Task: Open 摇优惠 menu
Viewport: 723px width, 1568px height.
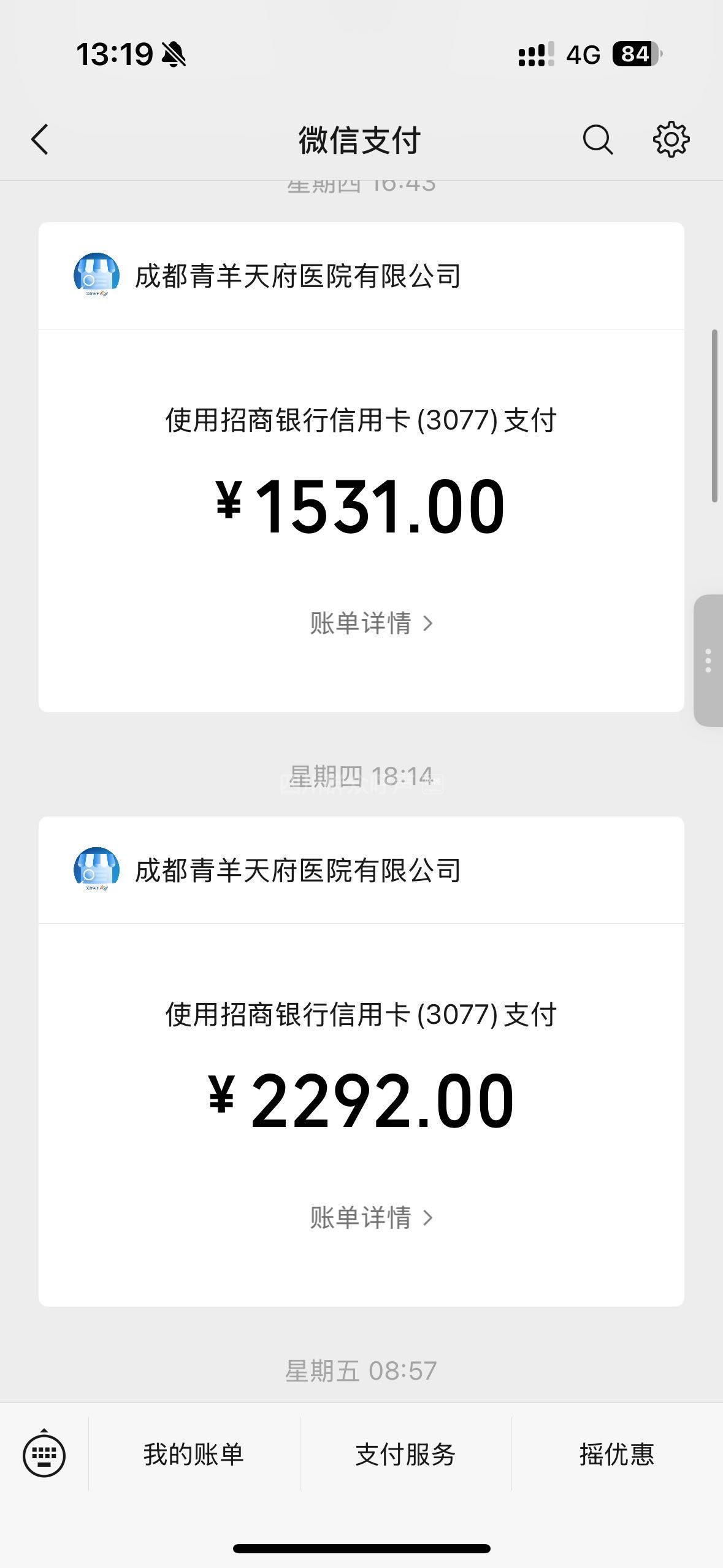Action: 617,1455
